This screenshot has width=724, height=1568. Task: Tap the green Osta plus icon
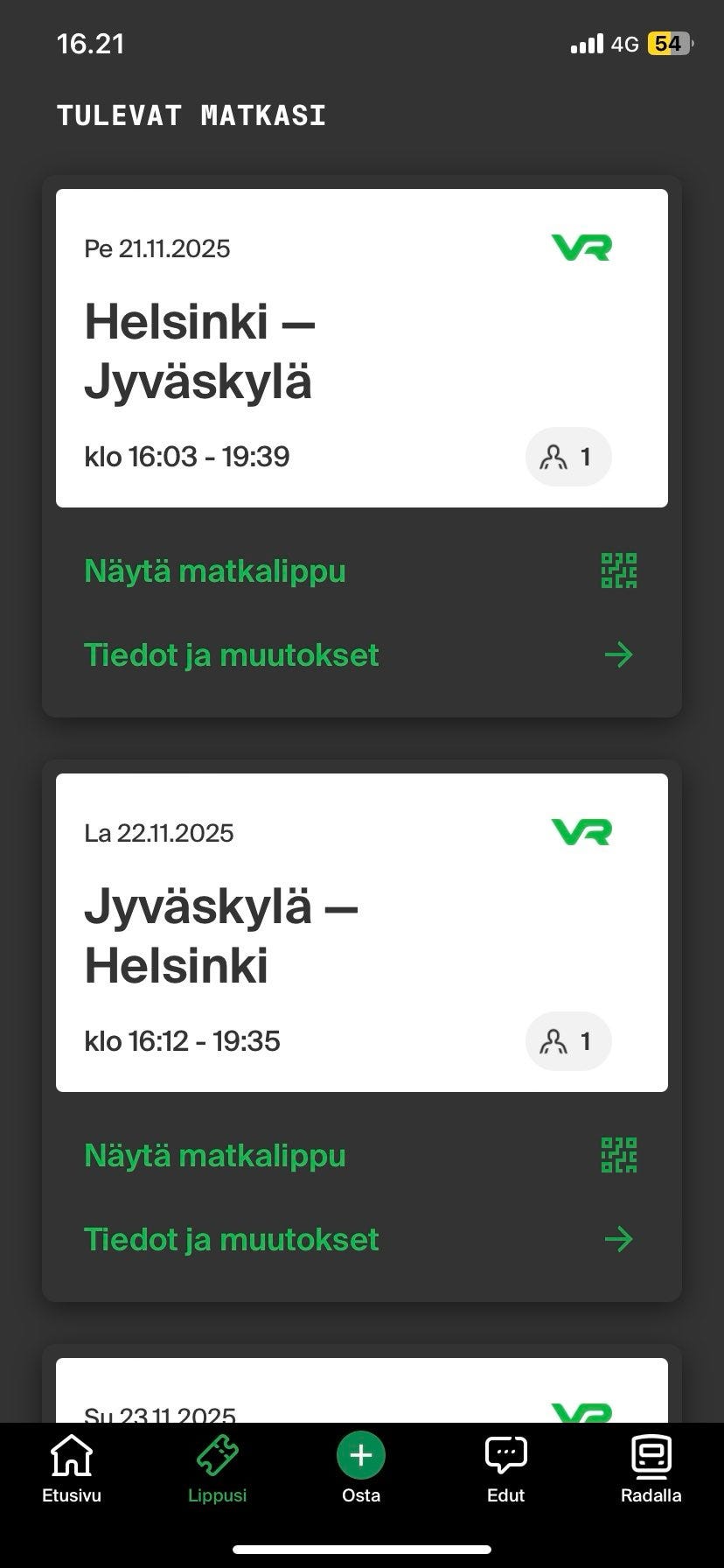tap(361, 1452)
